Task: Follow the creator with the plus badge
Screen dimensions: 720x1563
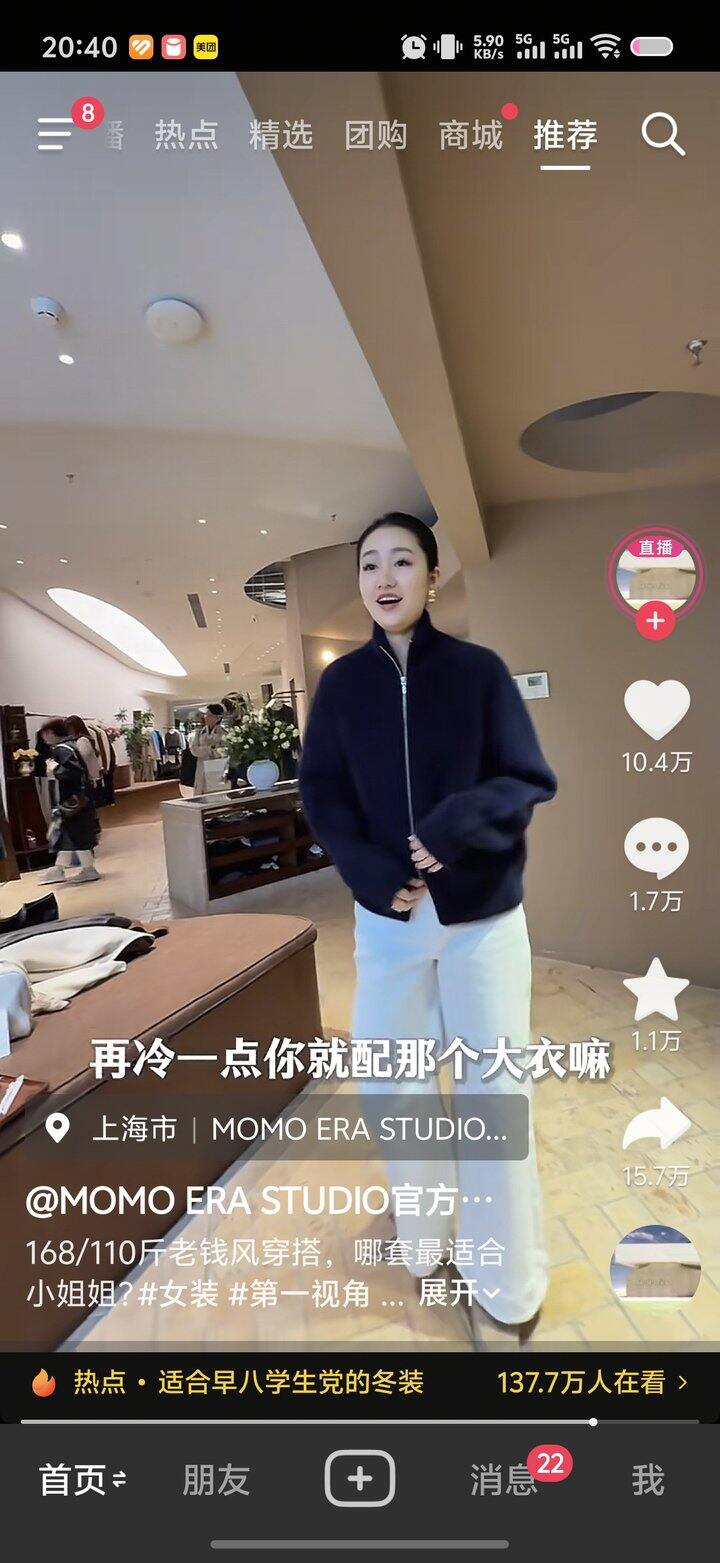Action: coord(656,621)
